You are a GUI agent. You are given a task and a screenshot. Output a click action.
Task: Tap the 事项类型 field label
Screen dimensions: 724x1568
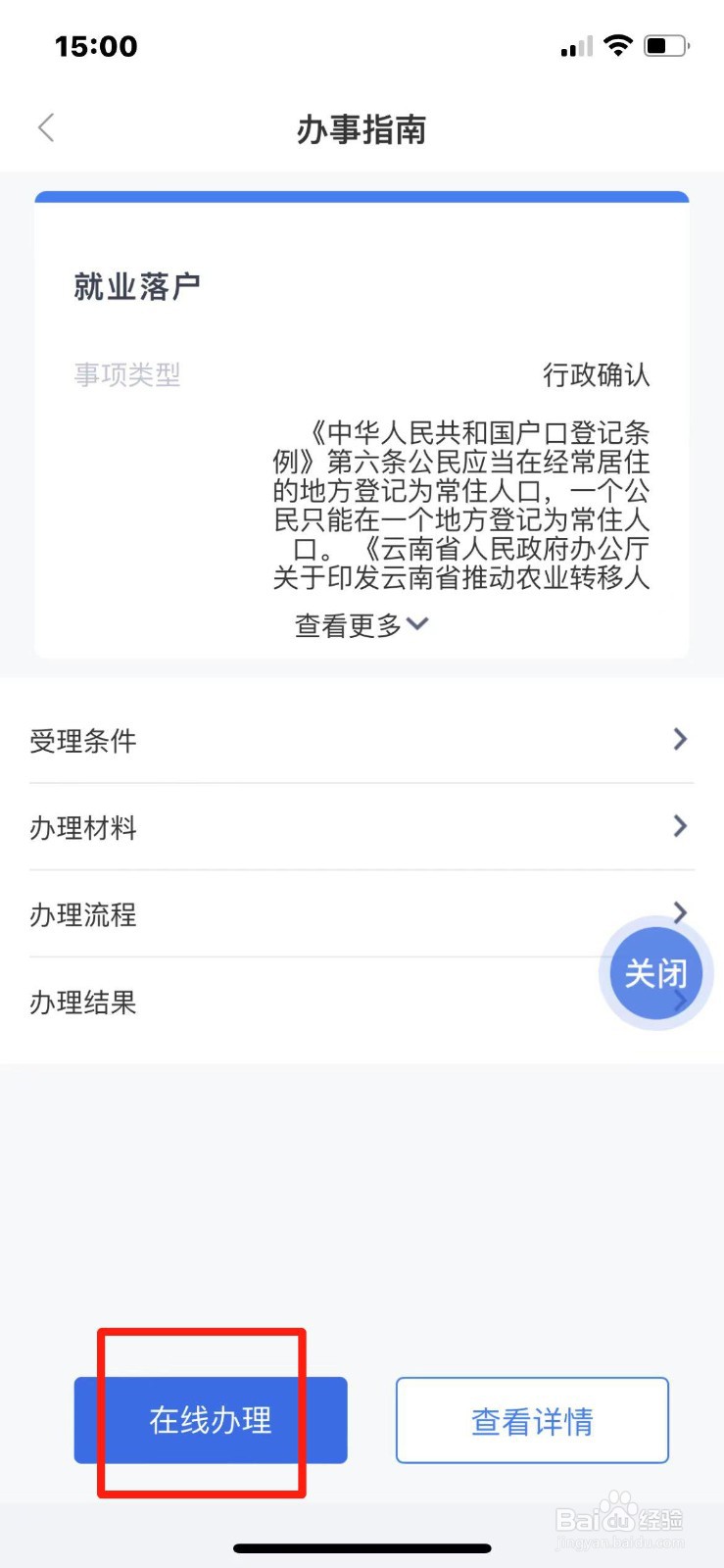(127, 375)
